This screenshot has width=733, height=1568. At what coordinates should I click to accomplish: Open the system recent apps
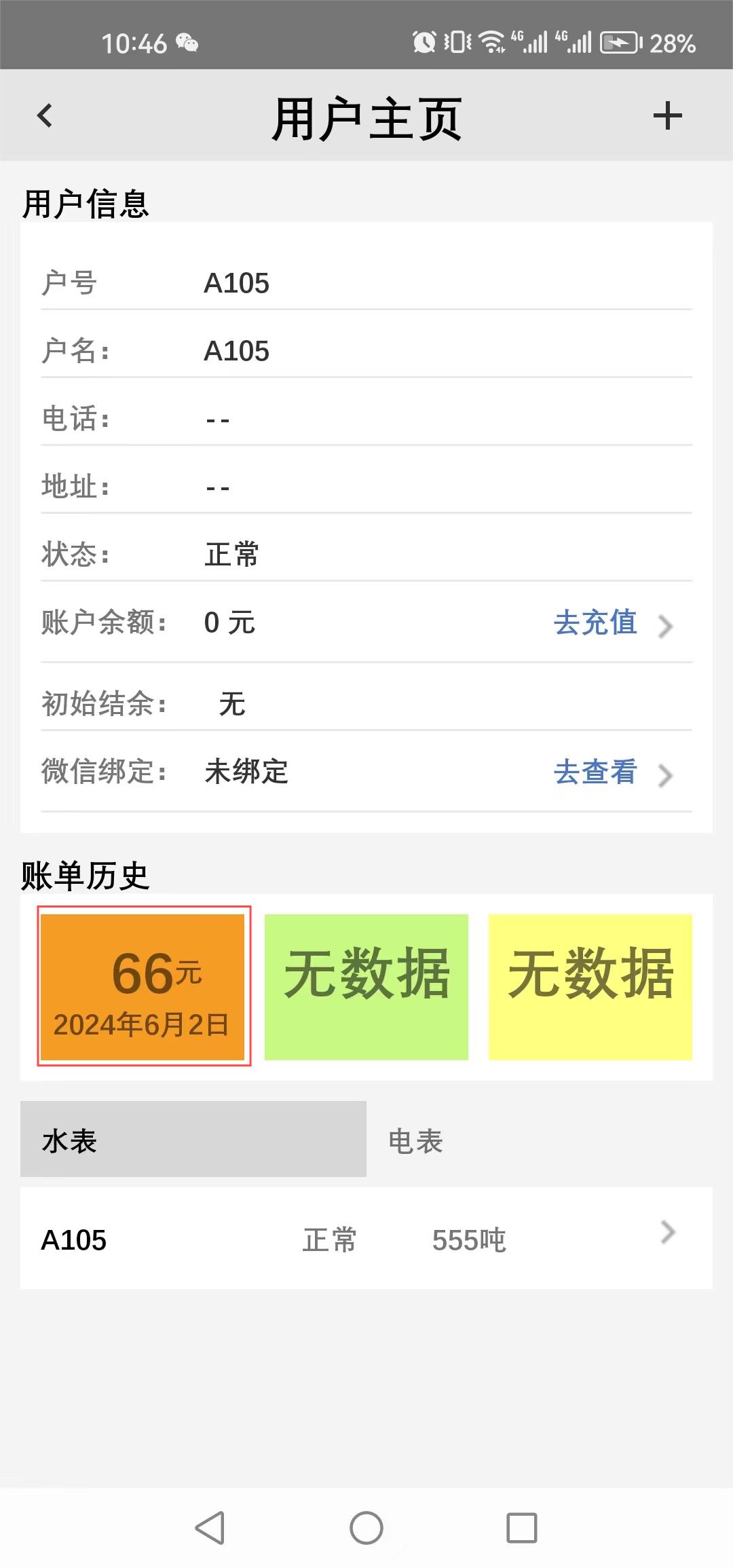(x=522, y=1529)
